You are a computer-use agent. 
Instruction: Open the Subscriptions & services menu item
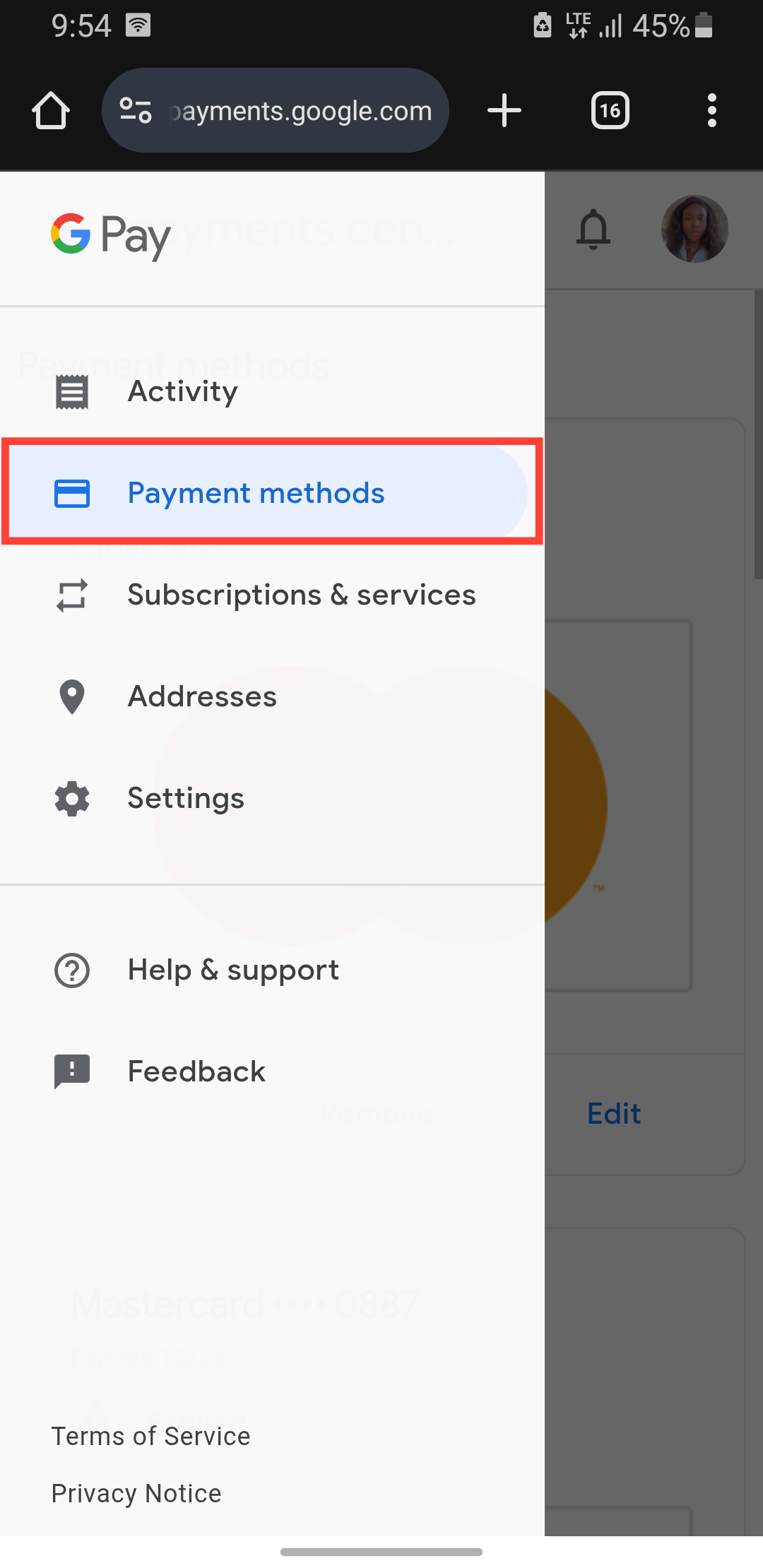[301, 595]
